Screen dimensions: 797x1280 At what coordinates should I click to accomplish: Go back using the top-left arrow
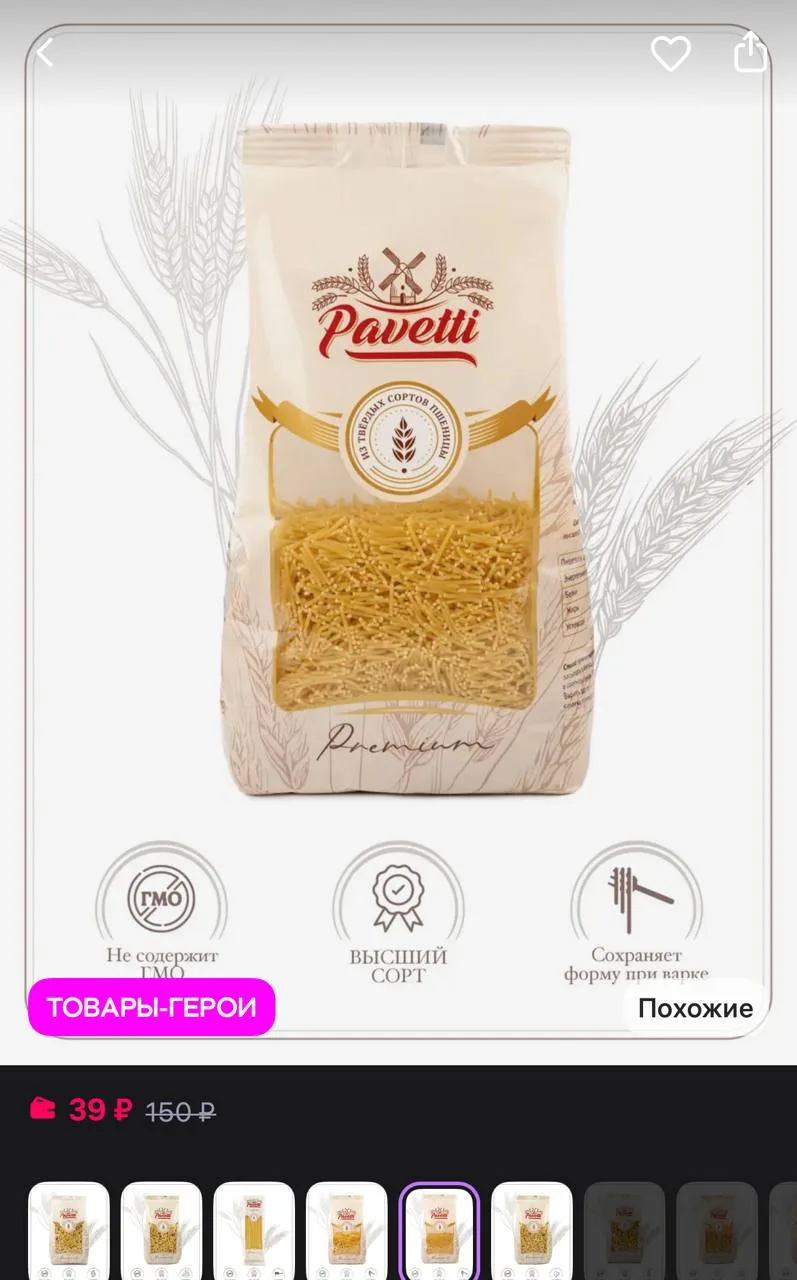pyautogui.click(x=44, y=53)
